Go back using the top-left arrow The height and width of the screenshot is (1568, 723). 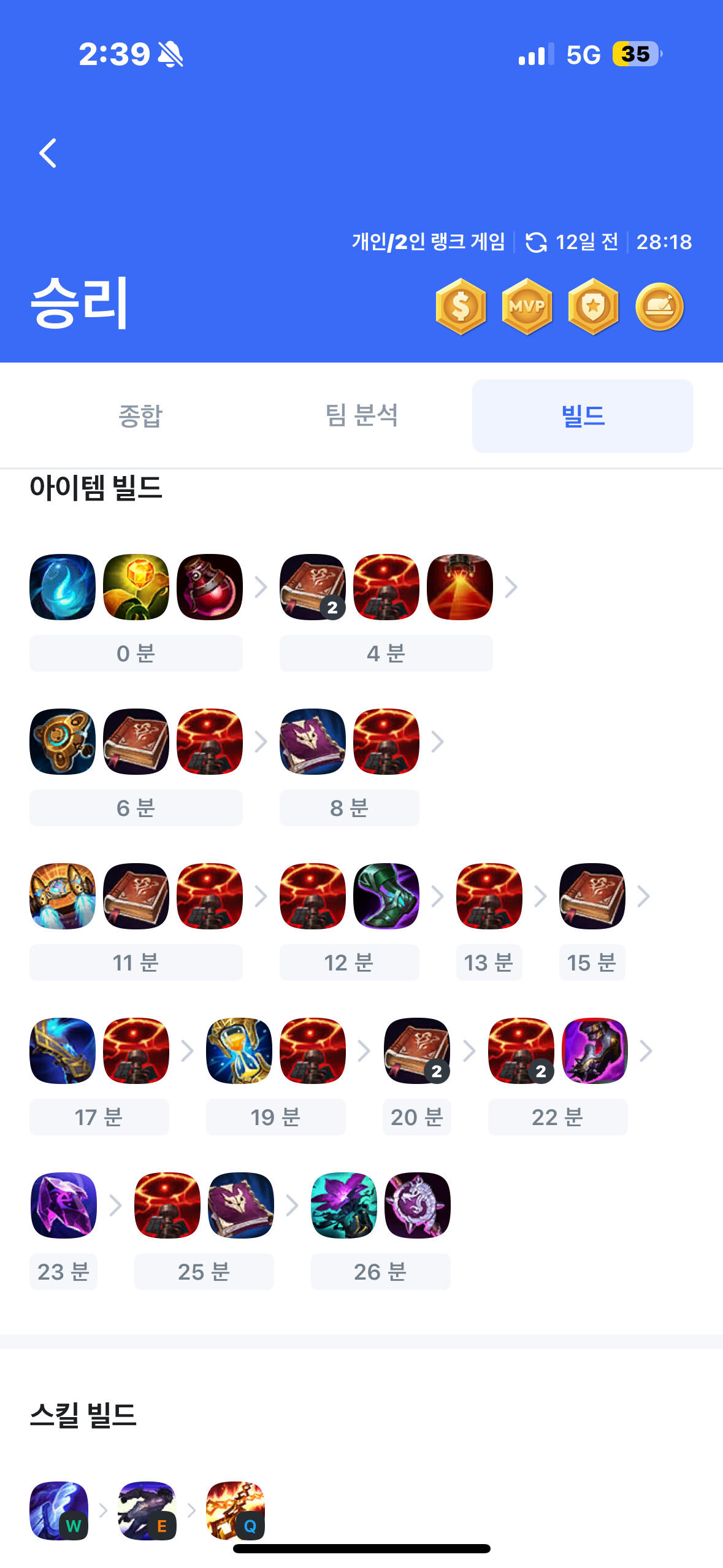(x=48, y=153)
